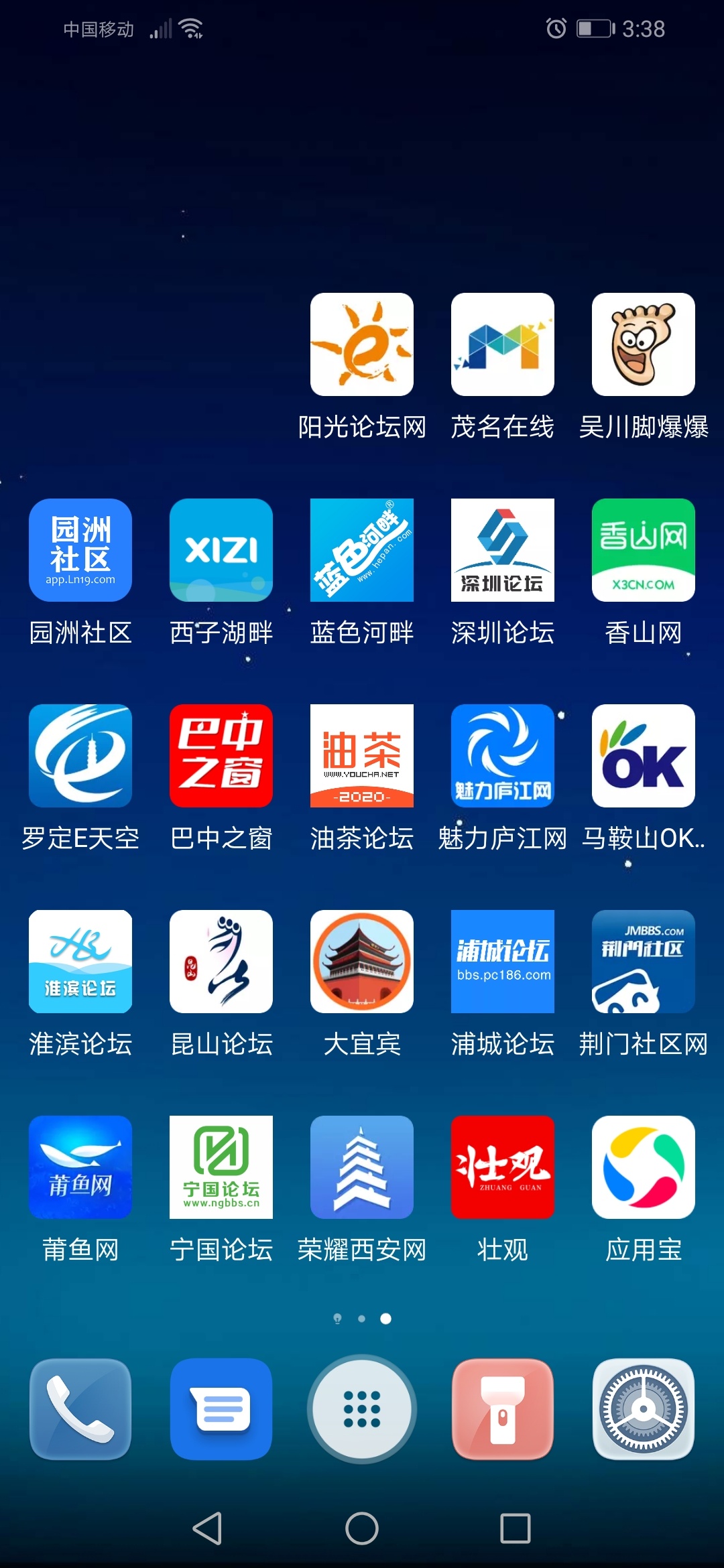Open the app drawer button

point(362,1409)
